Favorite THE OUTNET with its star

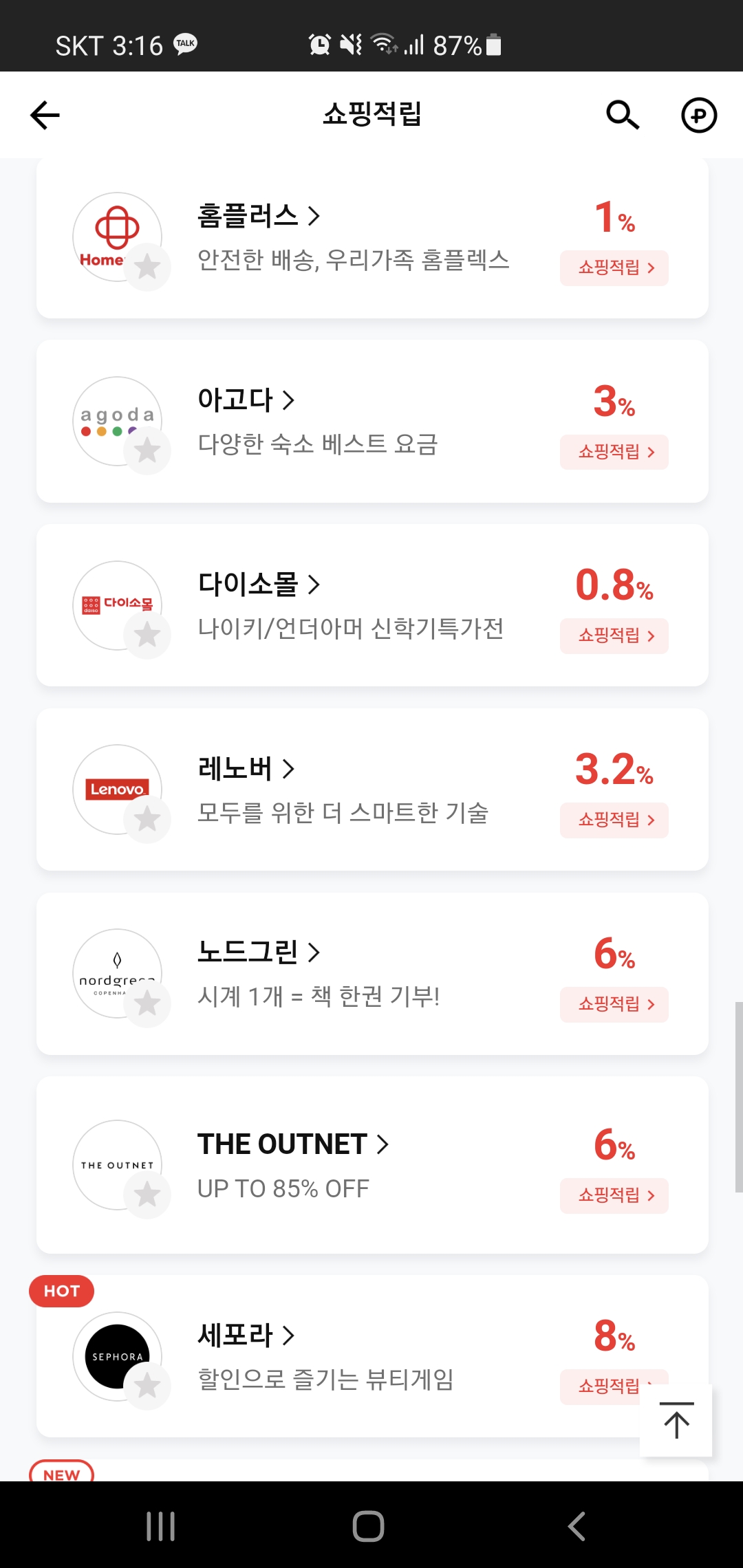click(147, 1195)
